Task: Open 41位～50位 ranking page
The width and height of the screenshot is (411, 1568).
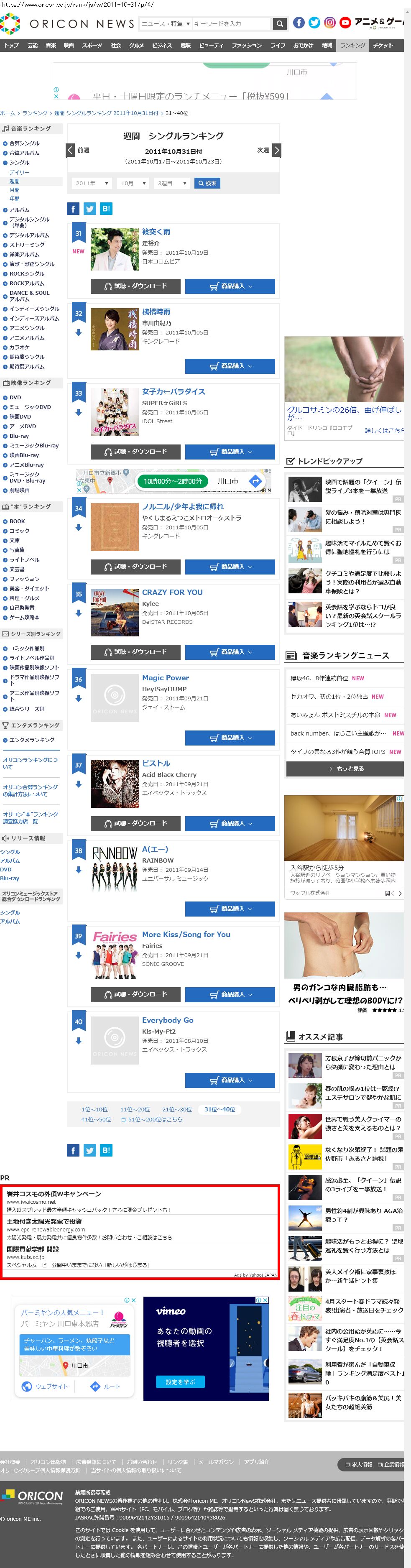Action: tap(96, 1119)
